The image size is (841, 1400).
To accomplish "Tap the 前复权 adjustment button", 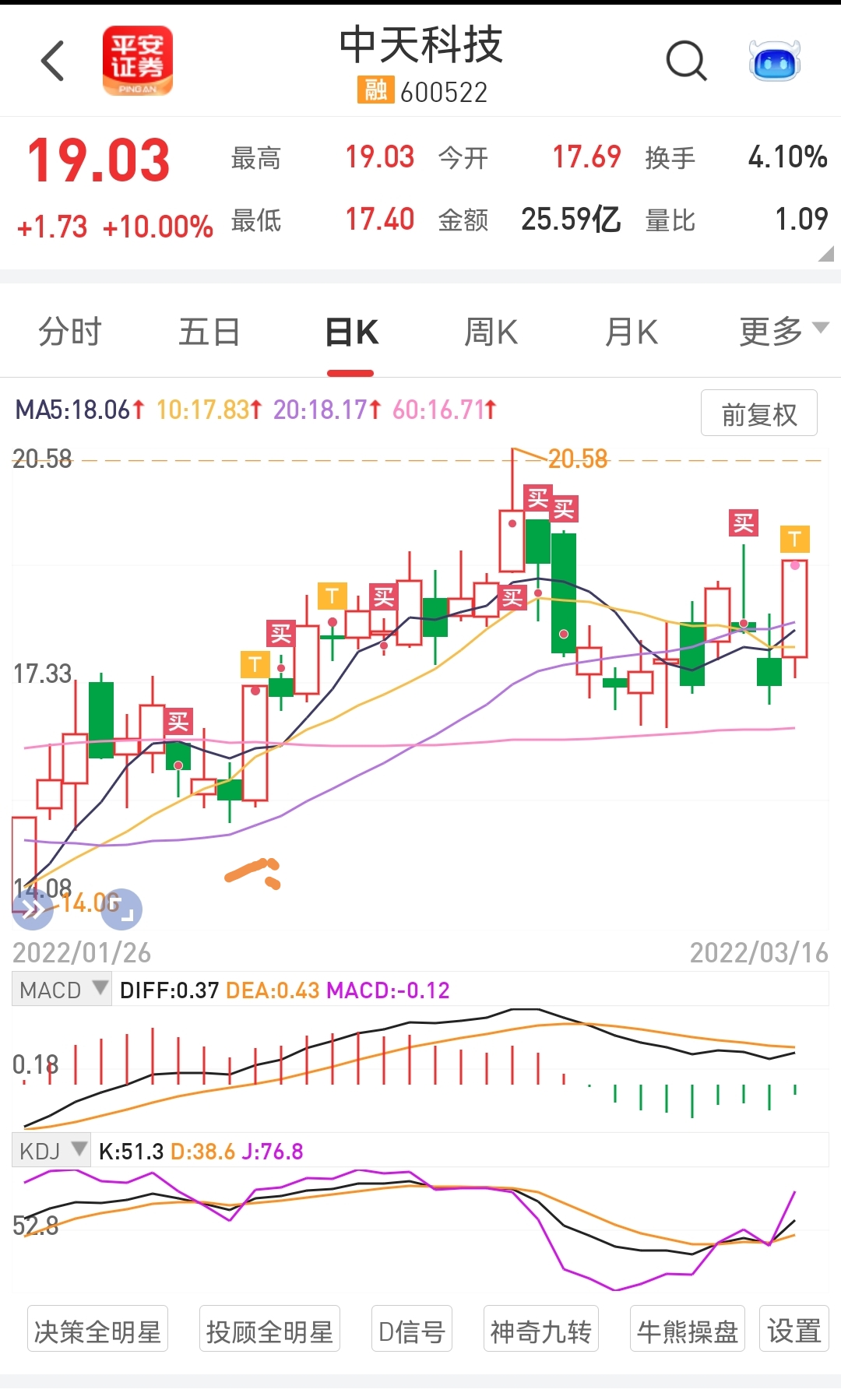I will pos(759,413).
